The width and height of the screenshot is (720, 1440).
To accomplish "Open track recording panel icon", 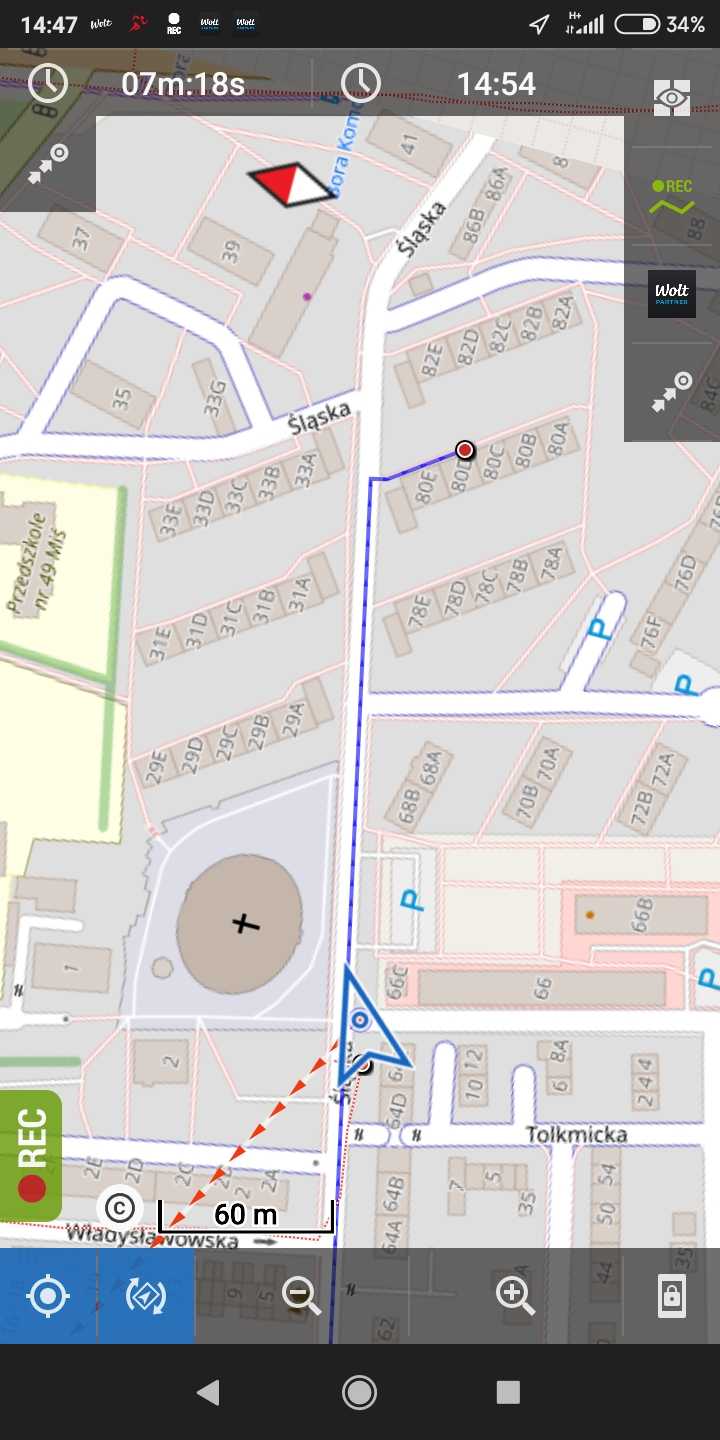I will click(672, 195).
